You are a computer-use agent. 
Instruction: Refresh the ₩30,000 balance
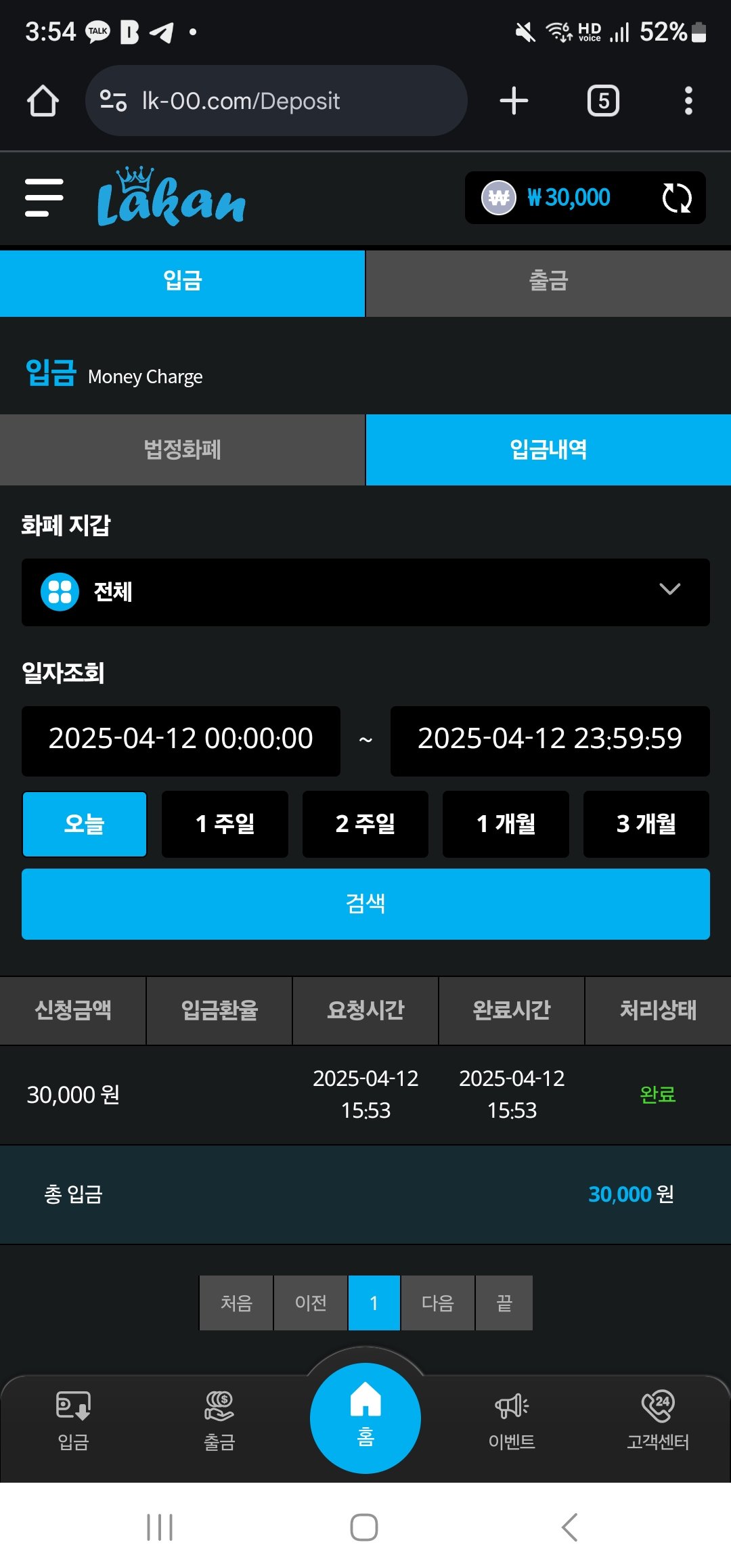pos(676,198)
